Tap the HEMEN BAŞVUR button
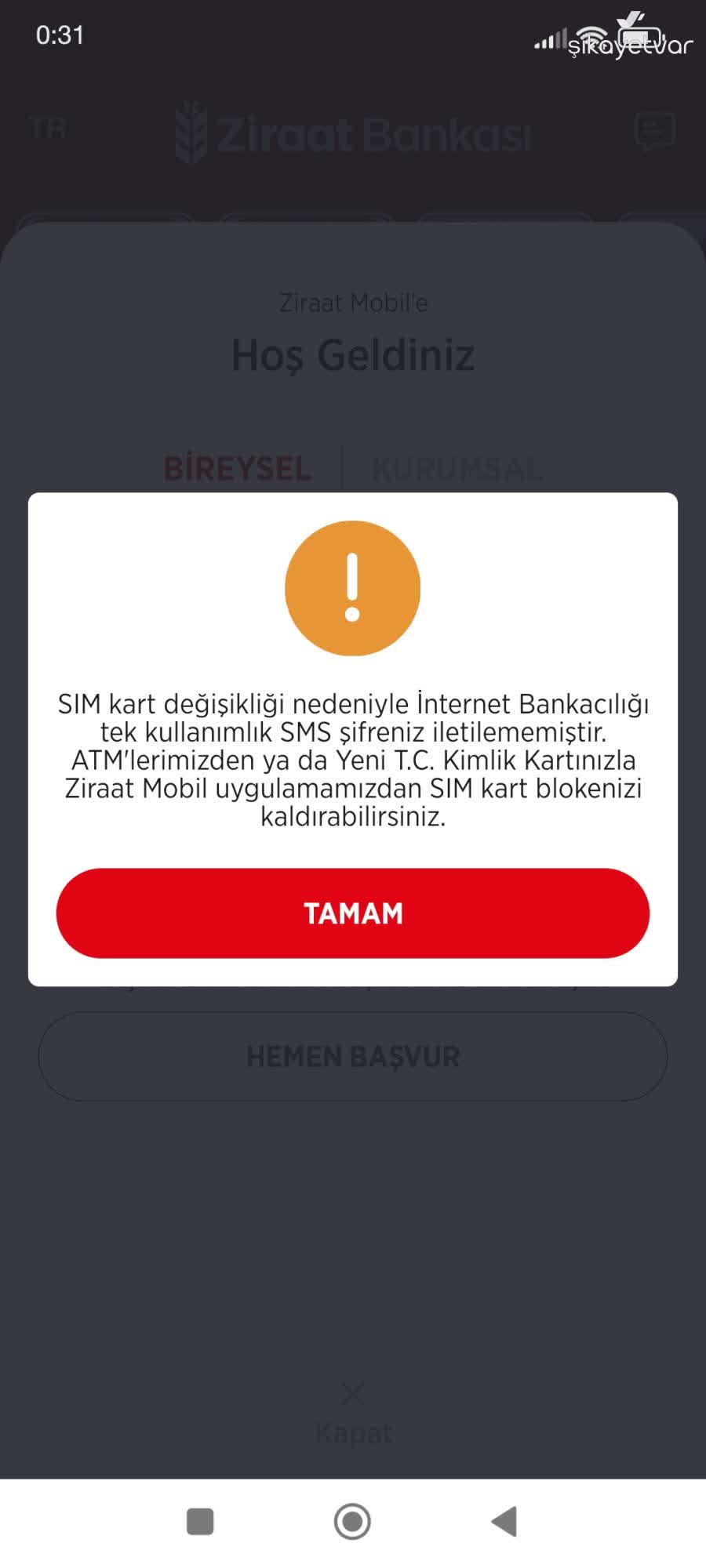Viewport: 706px width, 1568px height. point(353,1056)
